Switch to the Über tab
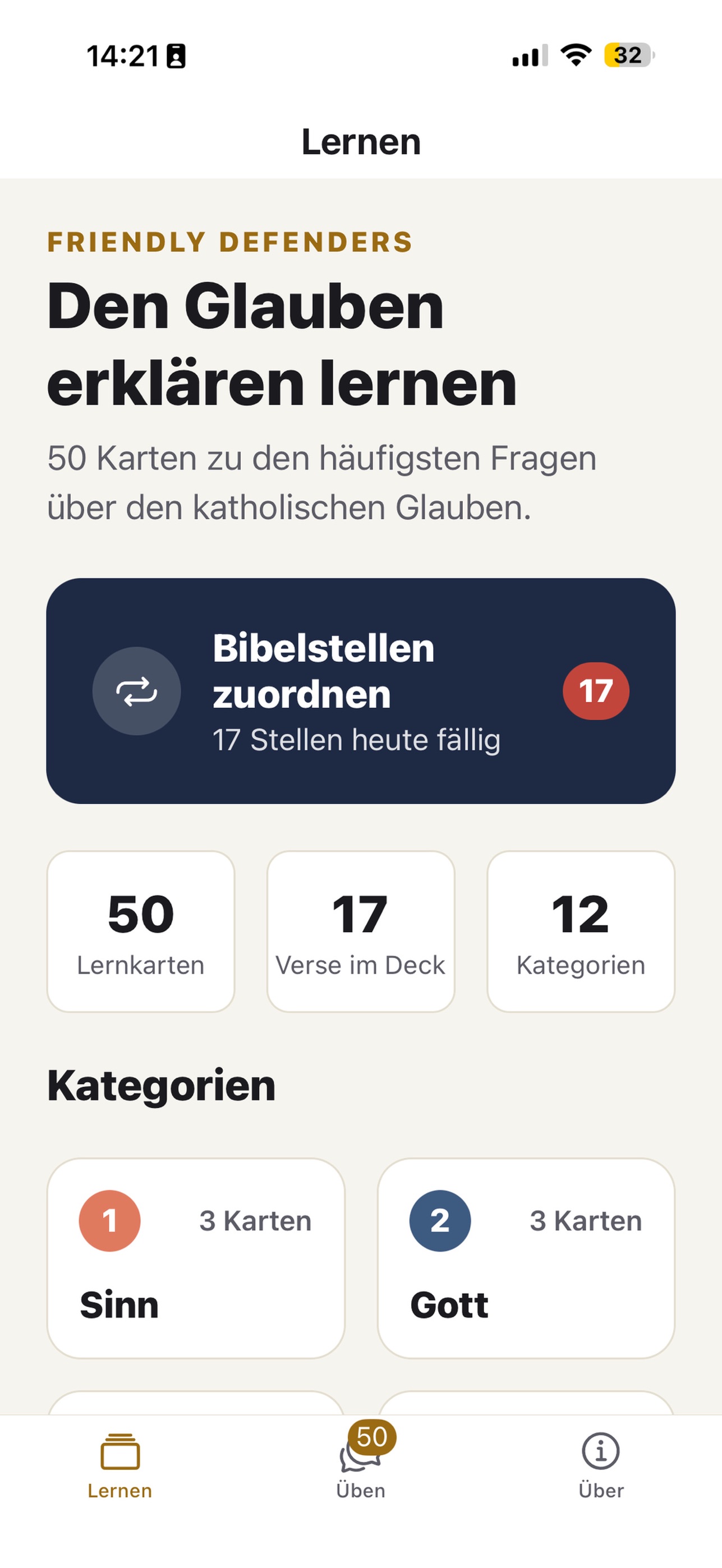This screenshot has height=1568, width=722. coord(601,1466)
